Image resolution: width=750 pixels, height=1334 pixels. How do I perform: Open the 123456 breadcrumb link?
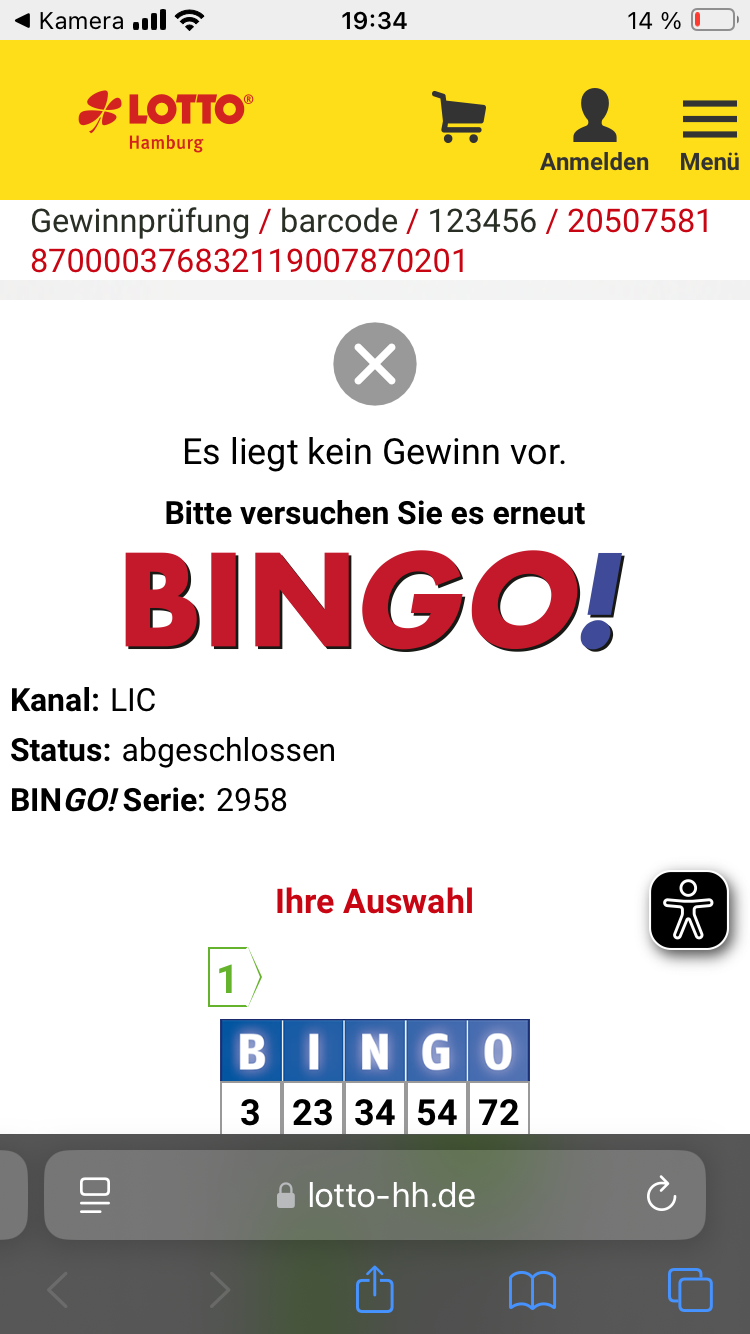pyautogui.click(x=482, y=221)
